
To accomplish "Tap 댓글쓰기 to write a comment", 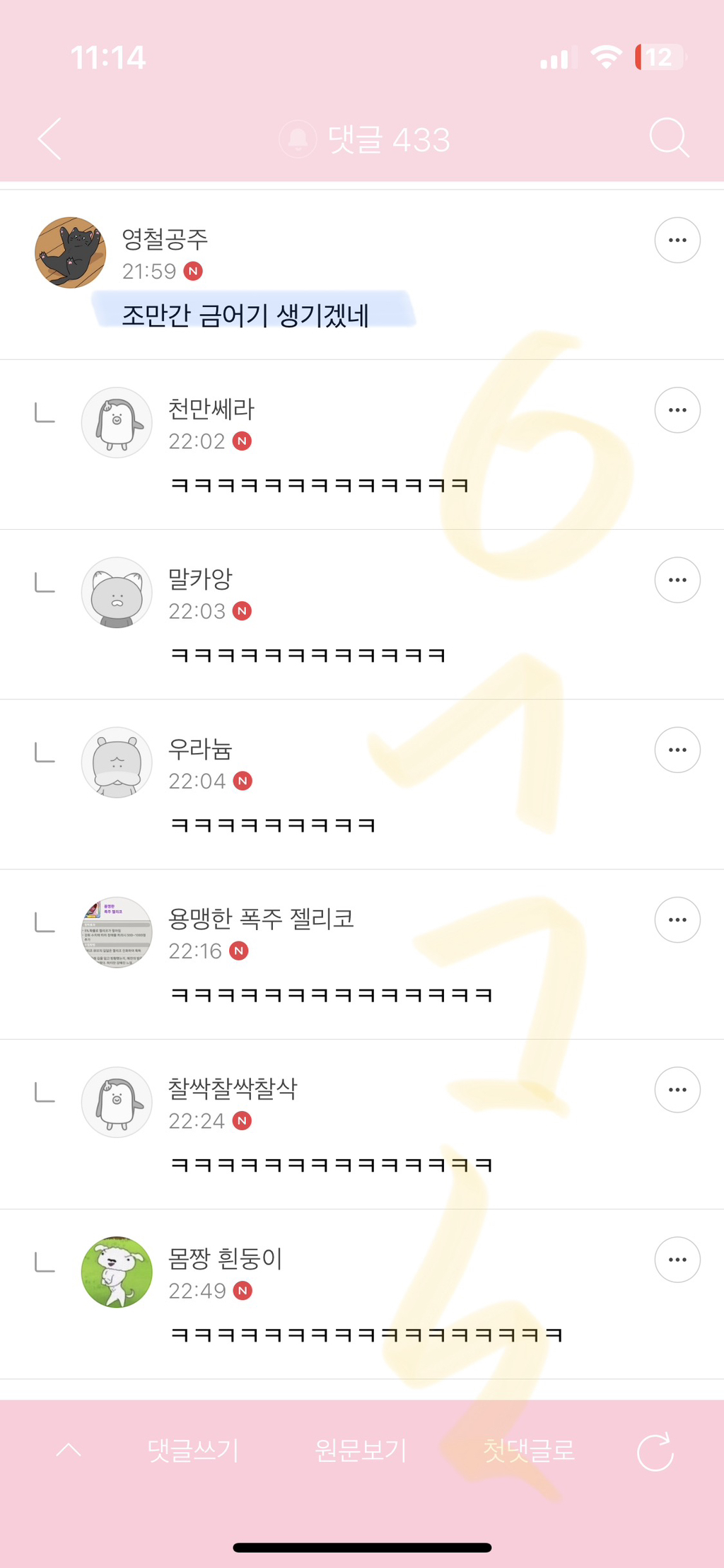I will coord(193,1450).
